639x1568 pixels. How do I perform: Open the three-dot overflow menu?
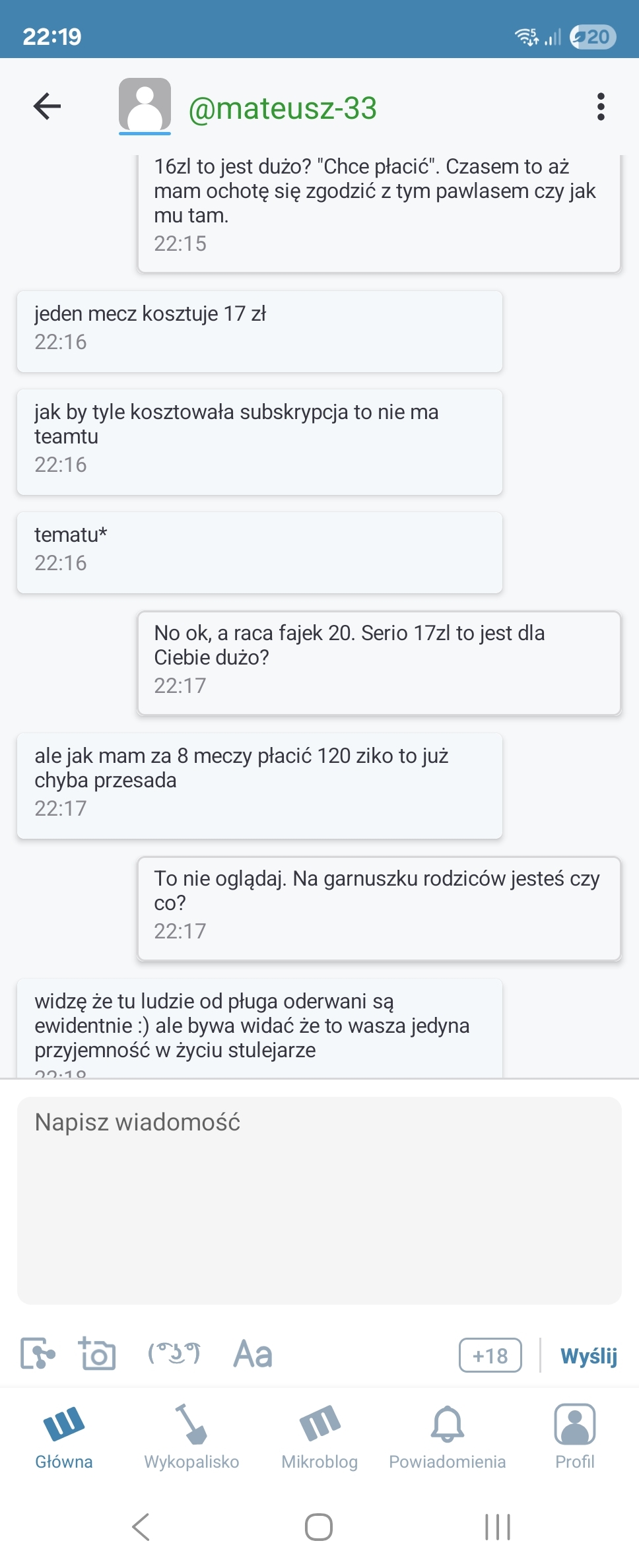(600, 106)
